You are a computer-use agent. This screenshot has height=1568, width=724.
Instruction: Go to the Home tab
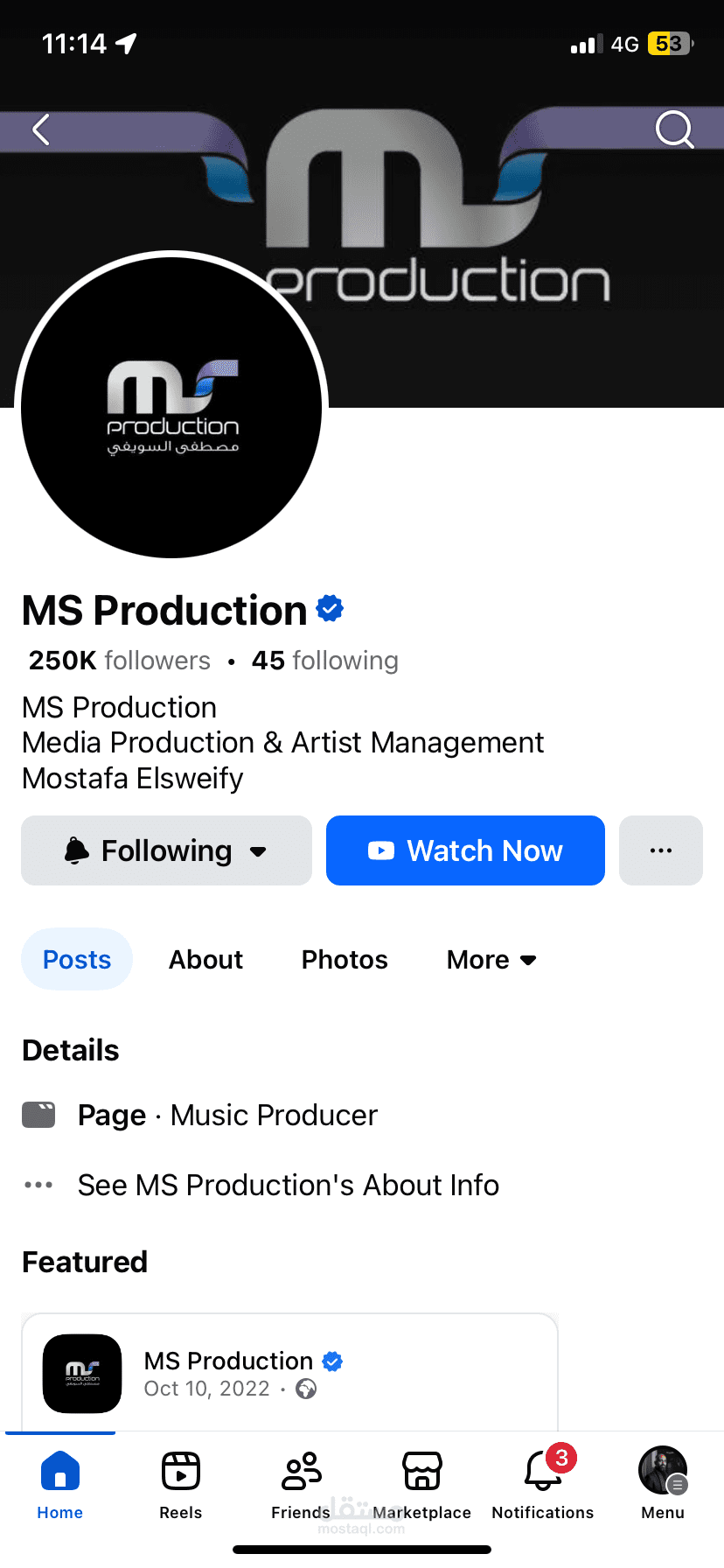tap(60, 1485)
